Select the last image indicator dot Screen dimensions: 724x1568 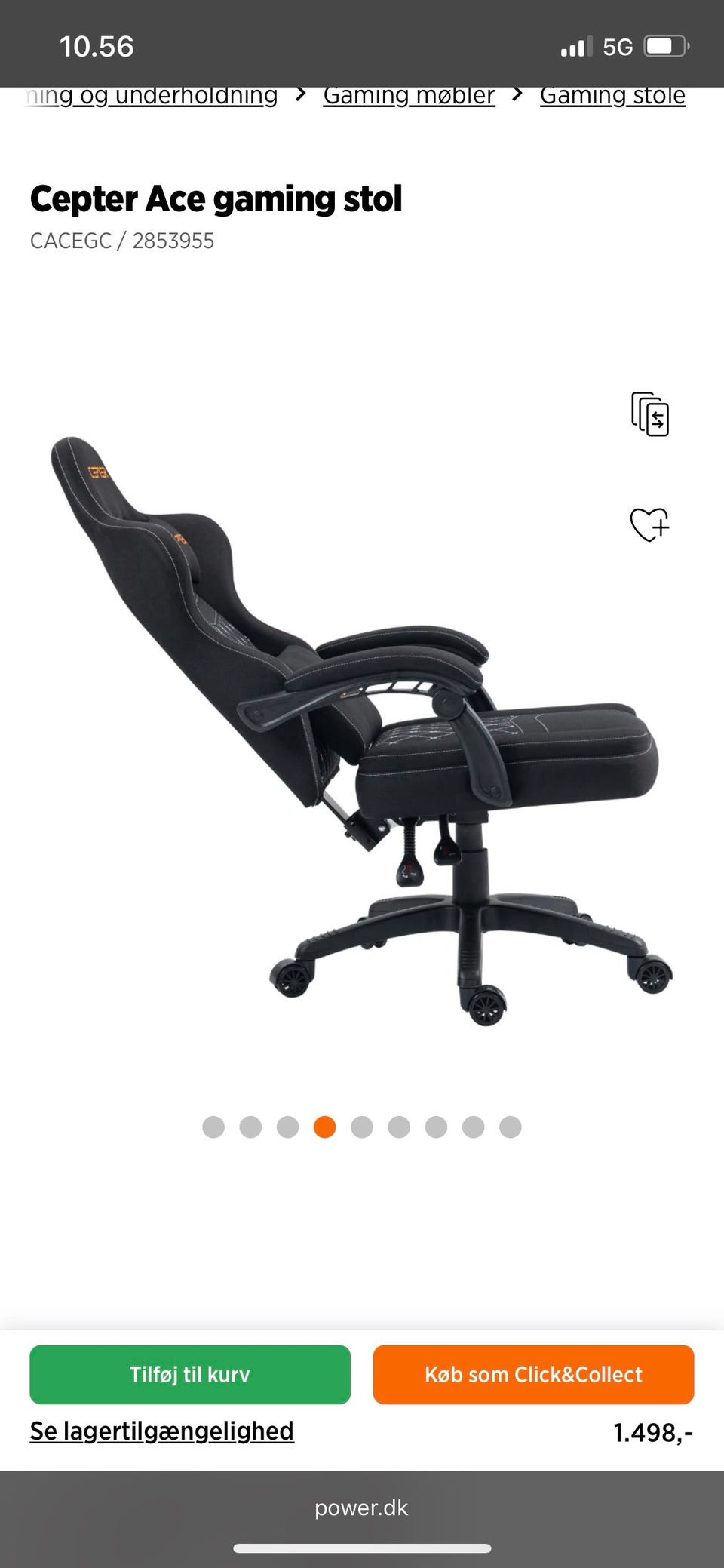511,1127
